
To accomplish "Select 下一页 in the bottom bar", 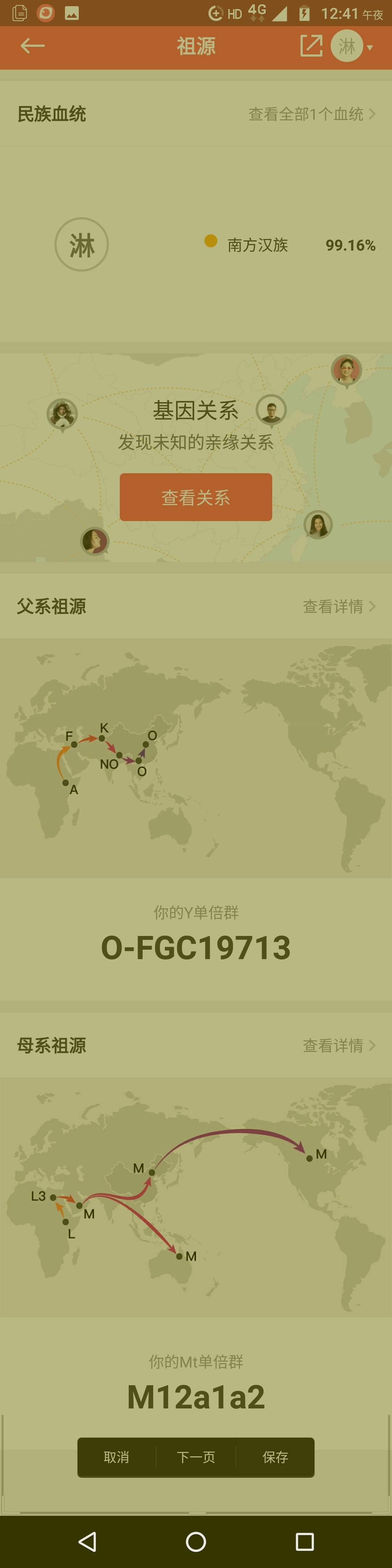I will point(196,1457).
